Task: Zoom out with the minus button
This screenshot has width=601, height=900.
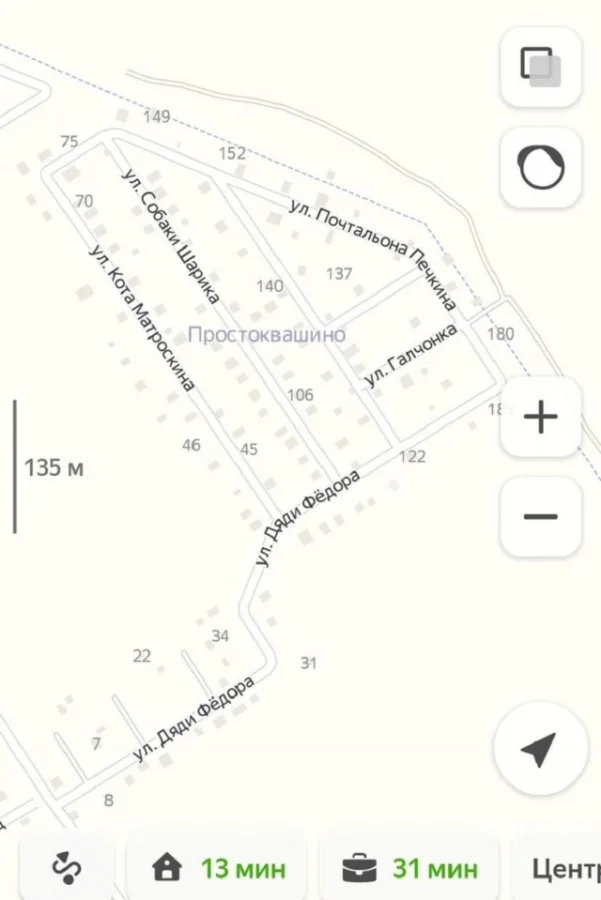Action: pyautogui.click(x=541, y=517)
